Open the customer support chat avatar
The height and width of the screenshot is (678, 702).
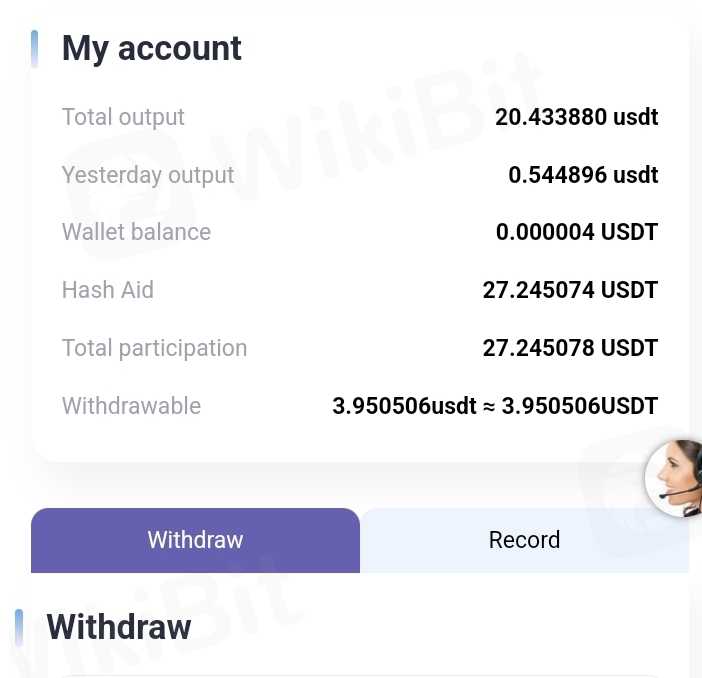(677, 478)
